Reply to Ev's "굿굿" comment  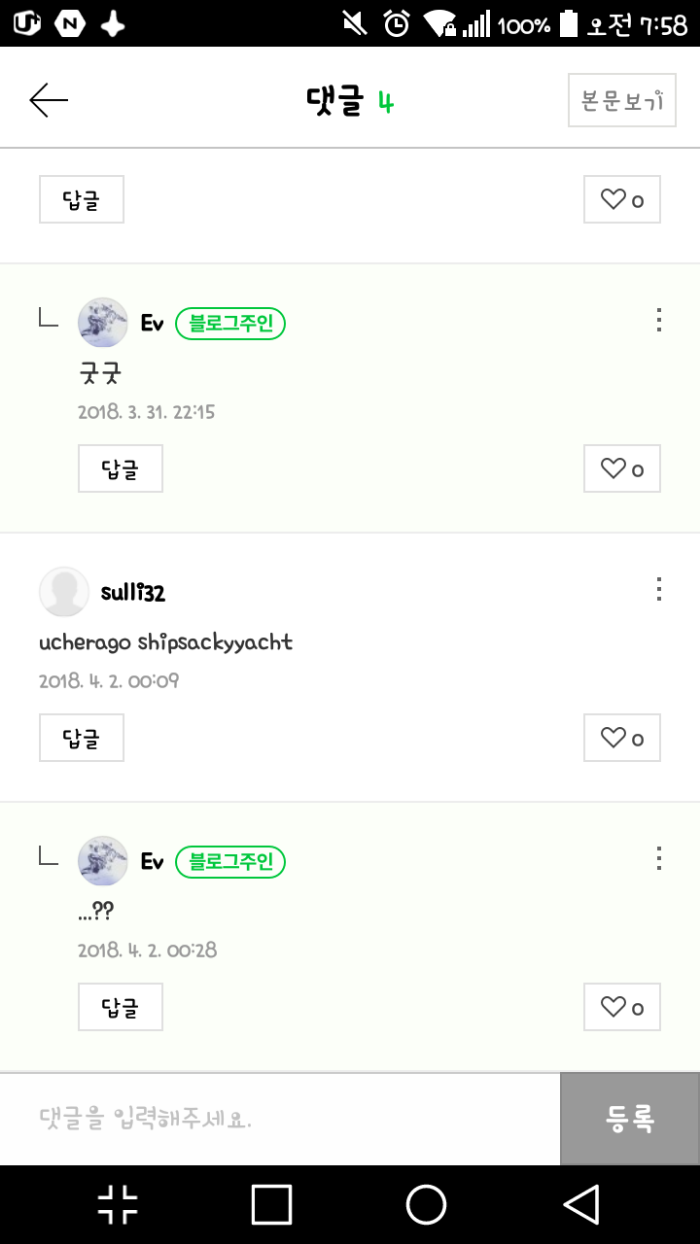point(120,468)
